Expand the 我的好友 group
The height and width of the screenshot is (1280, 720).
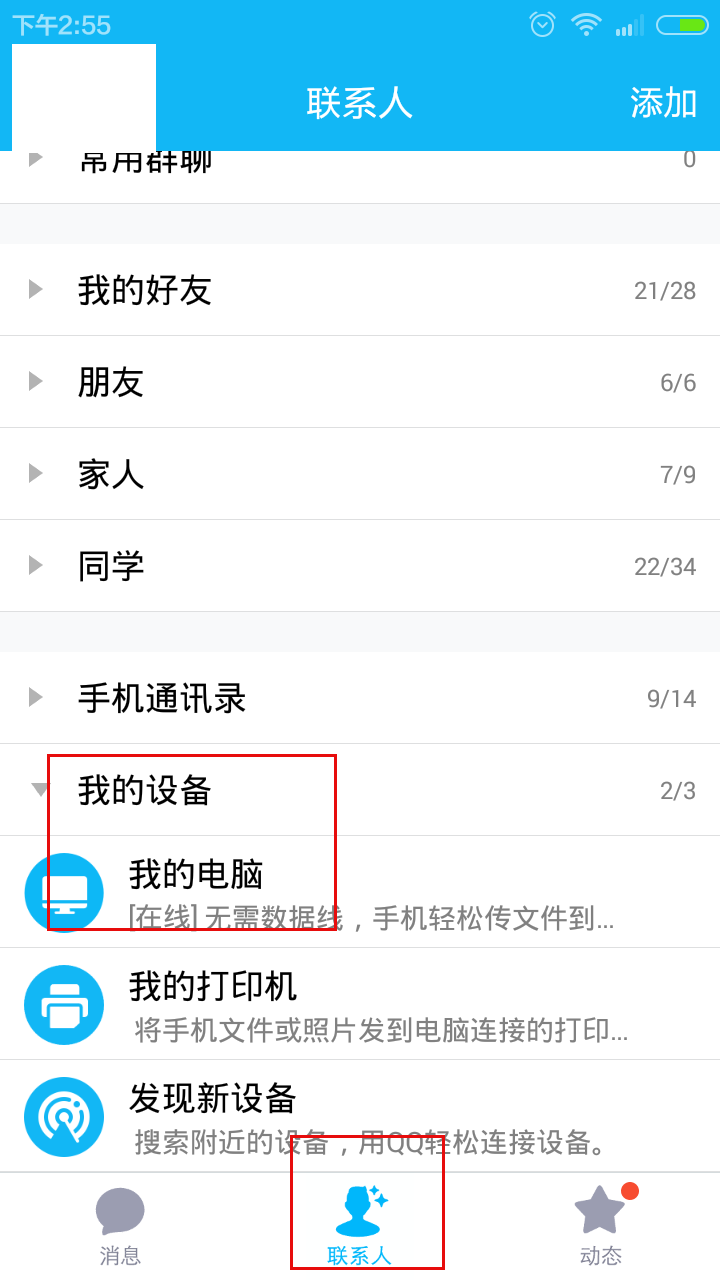click(x=360, y=290)
